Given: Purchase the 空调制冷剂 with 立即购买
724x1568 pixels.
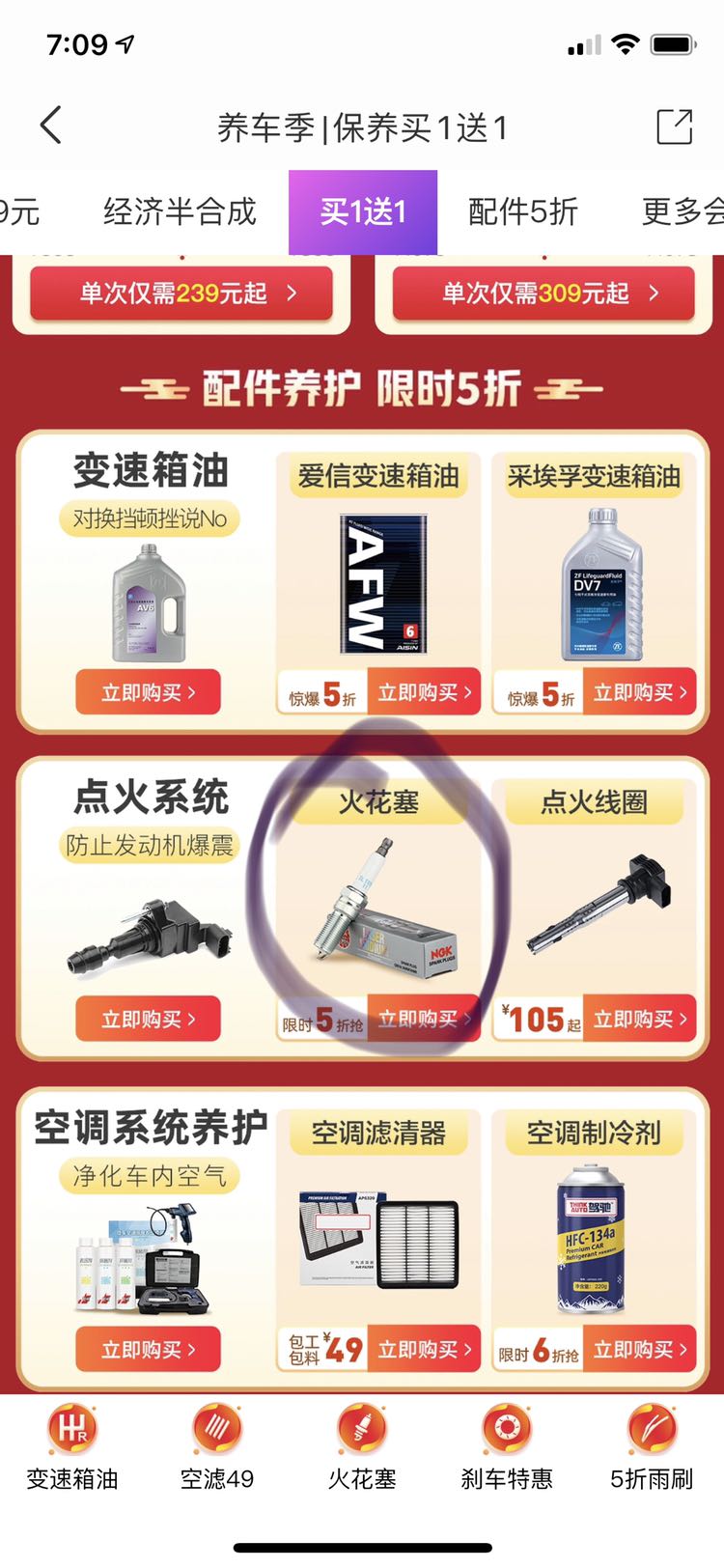Looking at the screenshot, I should tap(639, 1349).
